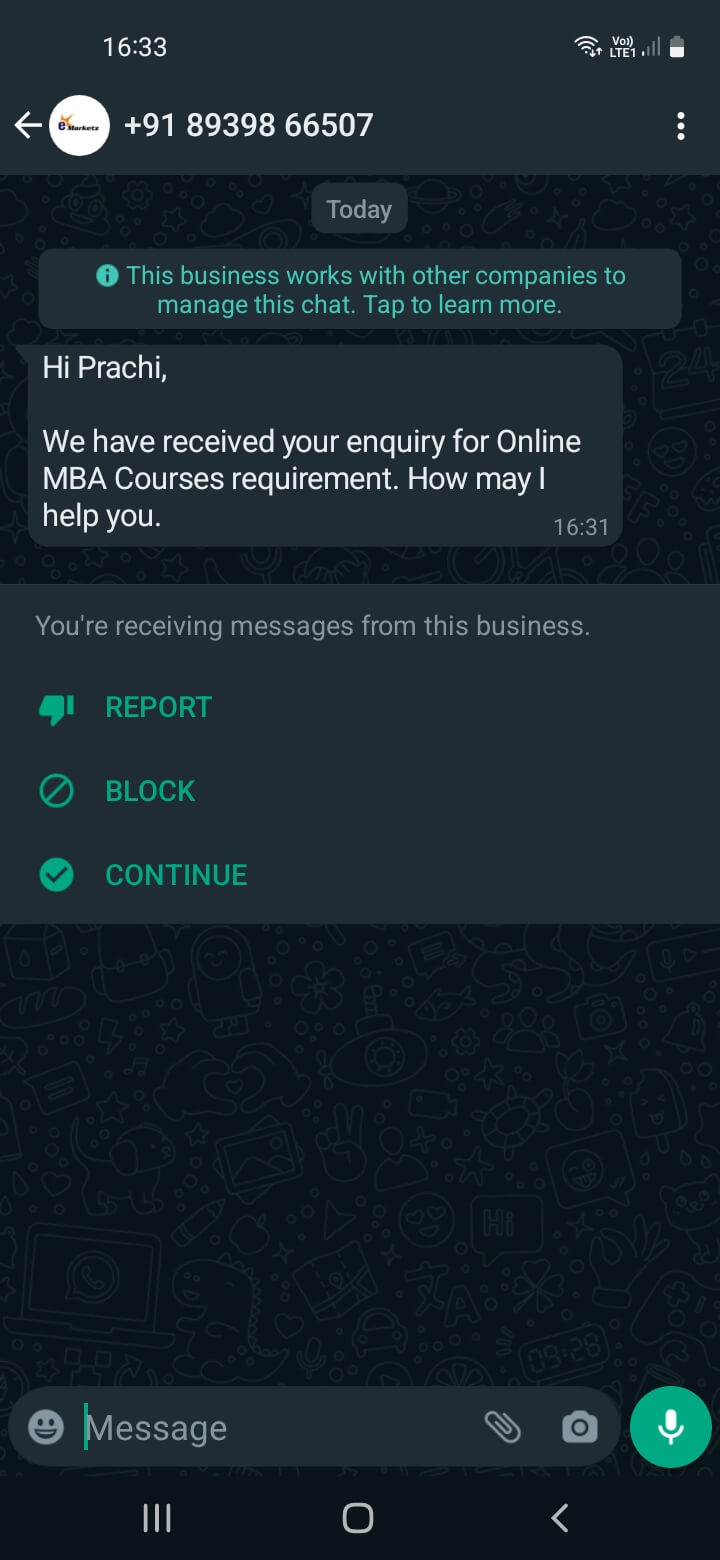Attach a file with the paperclip icon
Image resolution: width=720 pixels, height=1560 pixels.
click(x=503, y=1427)
